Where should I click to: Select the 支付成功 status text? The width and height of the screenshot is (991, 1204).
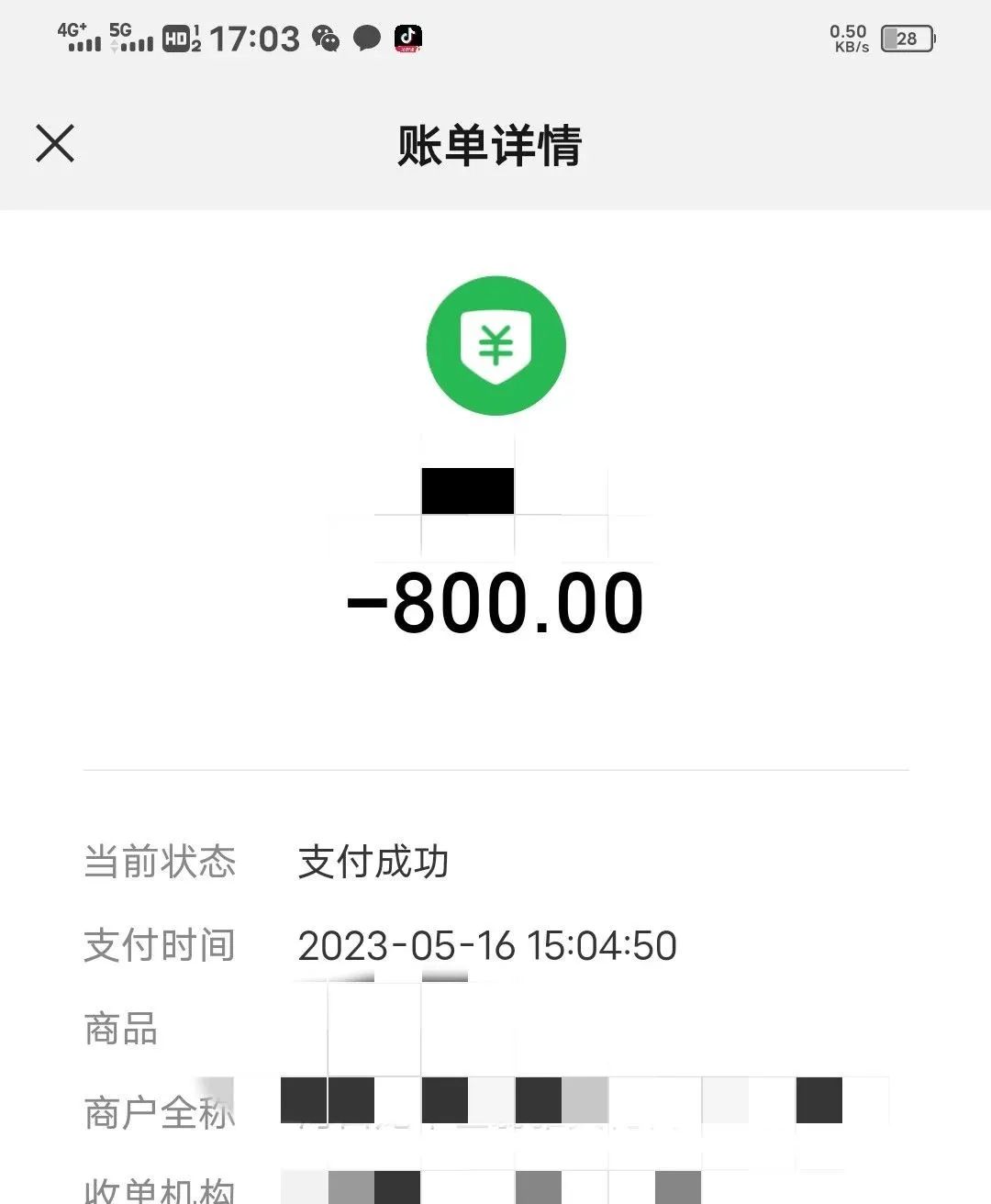pos(373,861)
